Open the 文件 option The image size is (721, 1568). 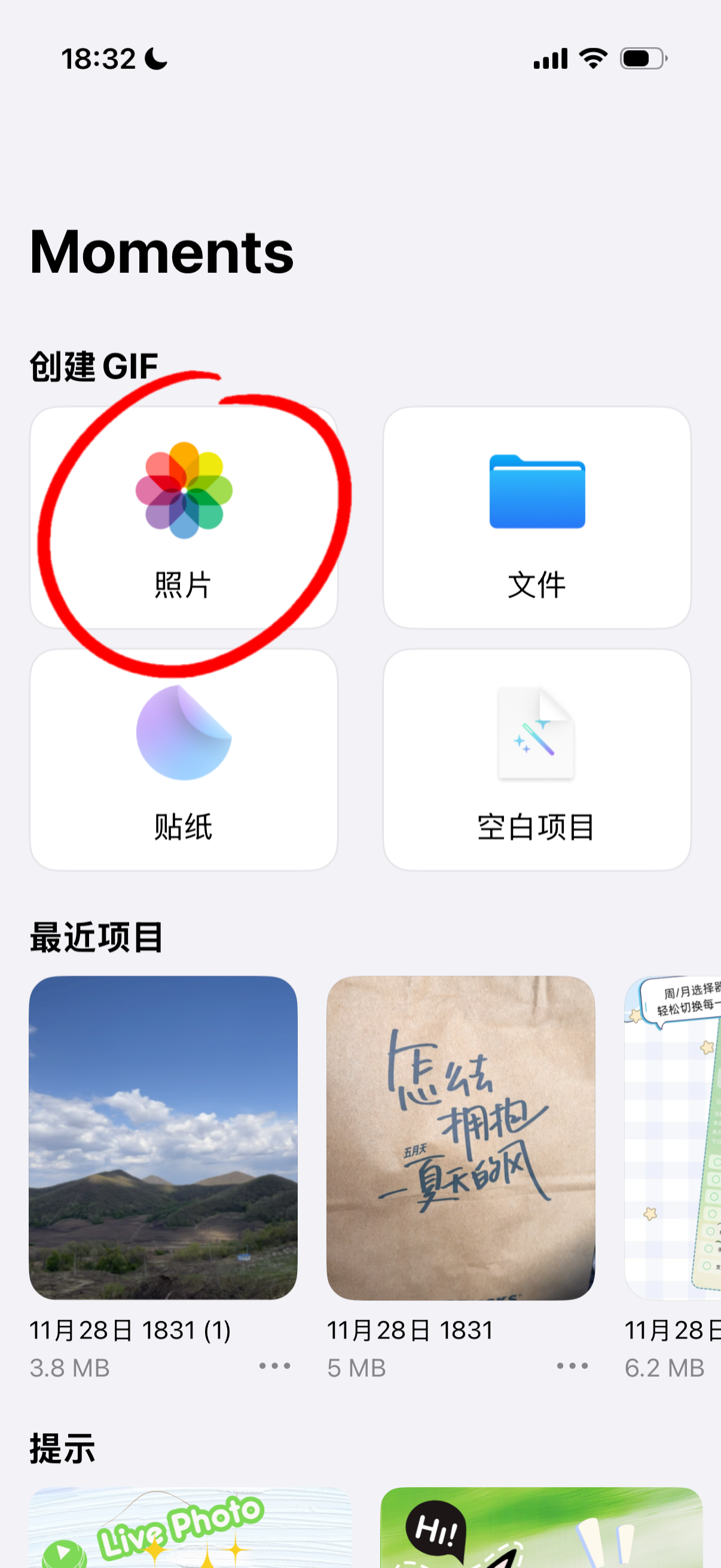tap(537, 518)
